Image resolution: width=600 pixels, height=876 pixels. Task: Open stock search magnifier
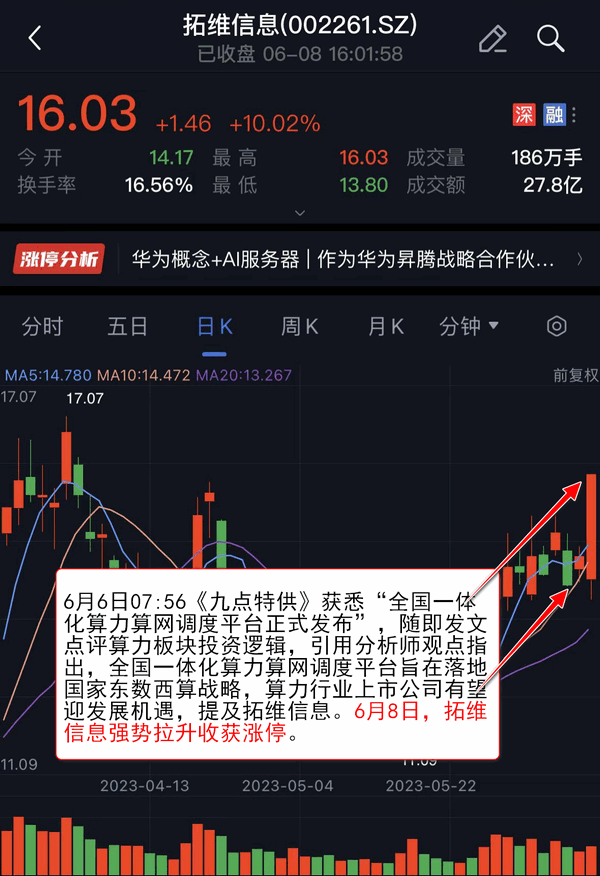pos(551,39)
